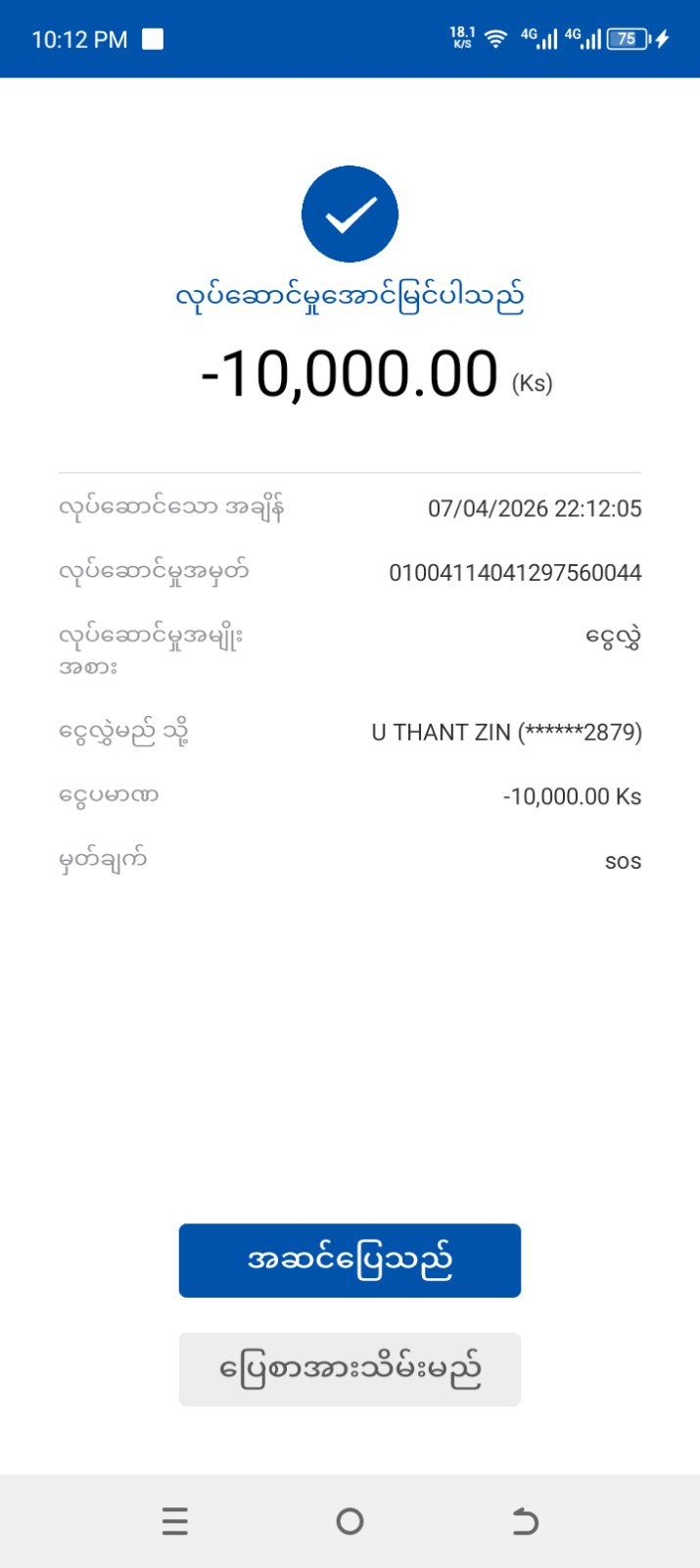Image resolution: width=700 pixels, height=1568 pixels.
Task: Save the receipt with ပြေစာအားသိမ်းမည်
Action: (x=350, y=1369)
